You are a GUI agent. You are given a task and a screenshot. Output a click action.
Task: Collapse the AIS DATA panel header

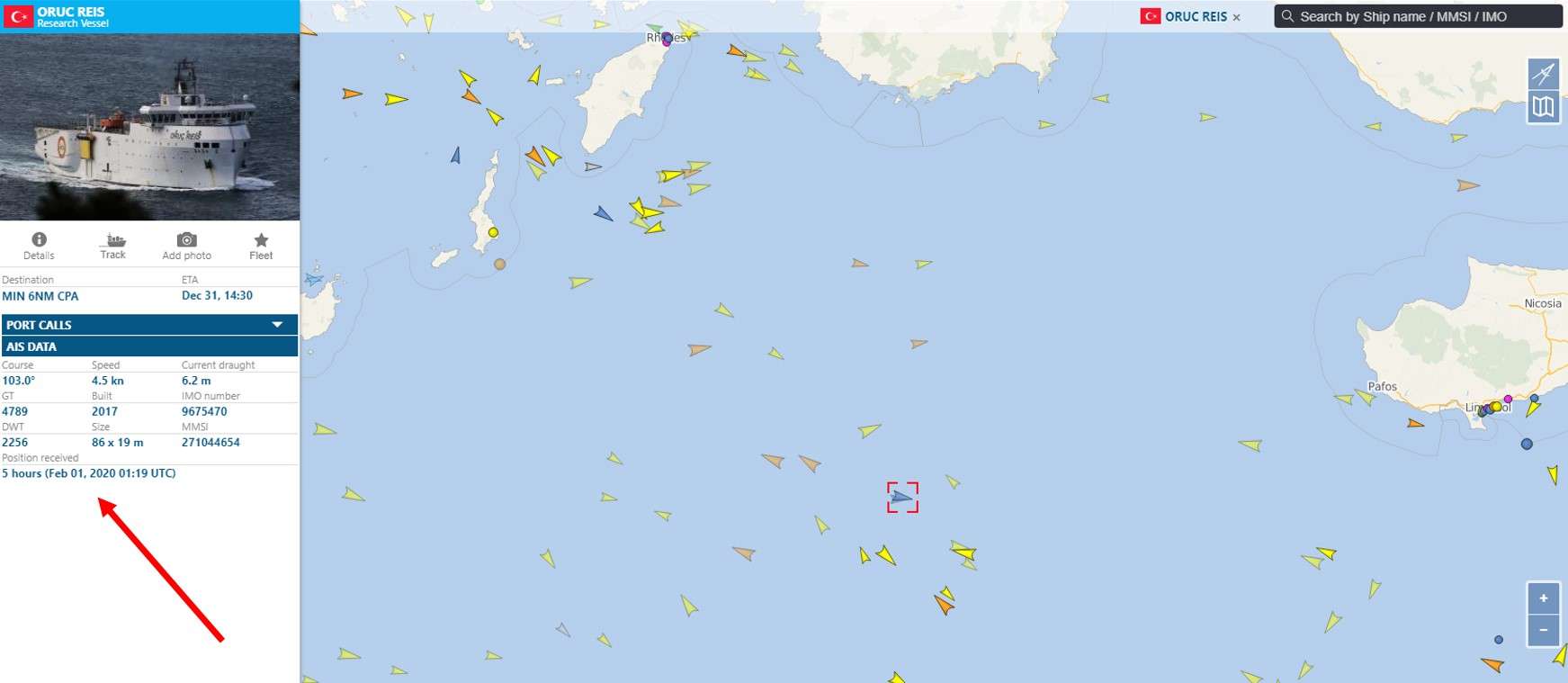pos(149,346)
